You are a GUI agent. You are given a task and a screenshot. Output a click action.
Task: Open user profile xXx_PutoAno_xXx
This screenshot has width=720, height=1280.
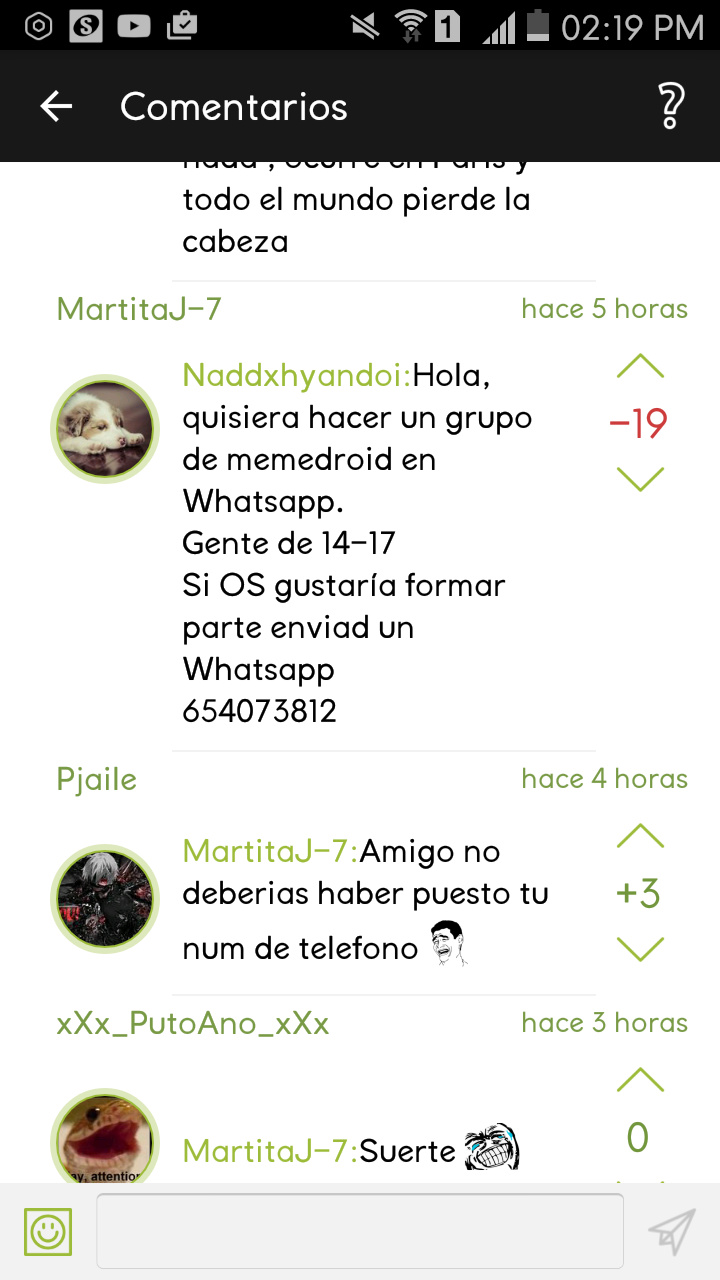(193, 1022)
